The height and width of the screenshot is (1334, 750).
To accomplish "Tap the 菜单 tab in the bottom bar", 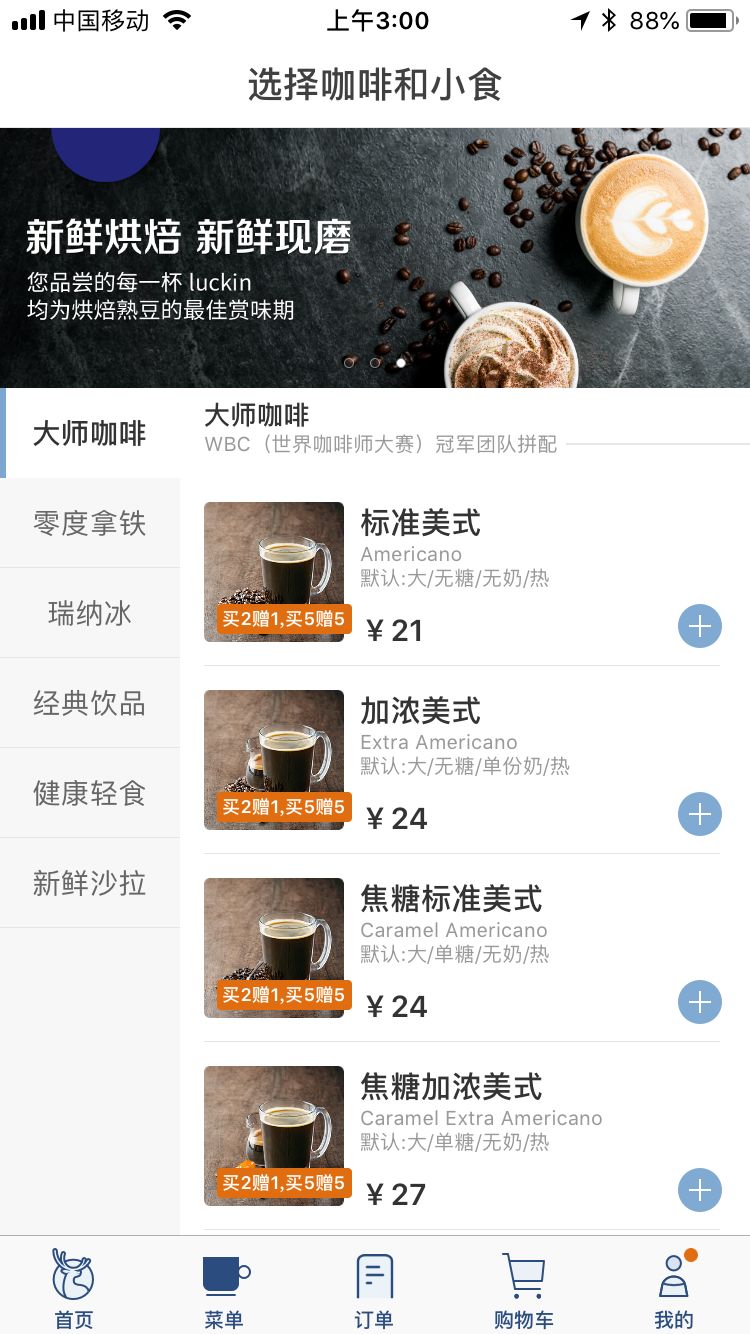I will (x=224, y=1290).
